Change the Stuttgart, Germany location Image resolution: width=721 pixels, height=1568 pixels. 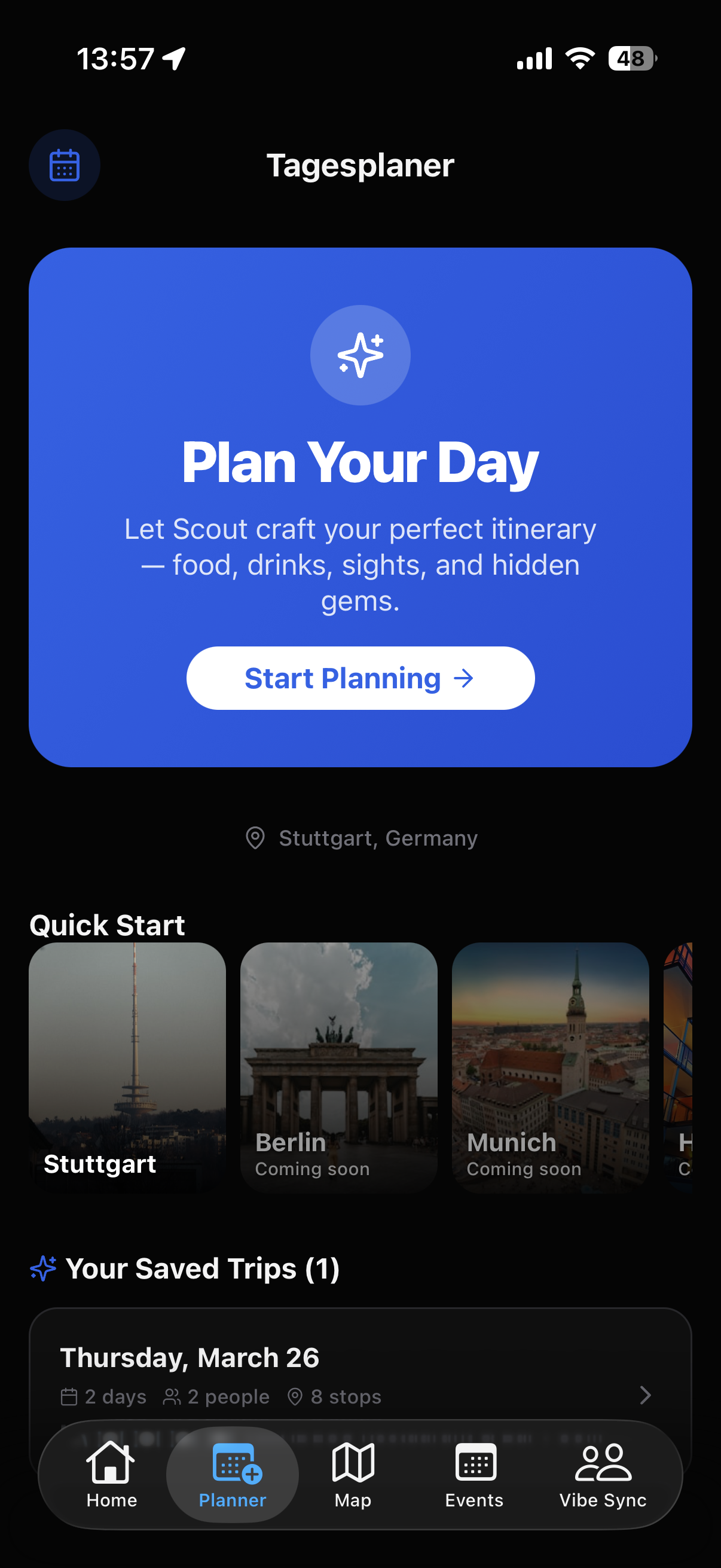[x=362, y=838]
